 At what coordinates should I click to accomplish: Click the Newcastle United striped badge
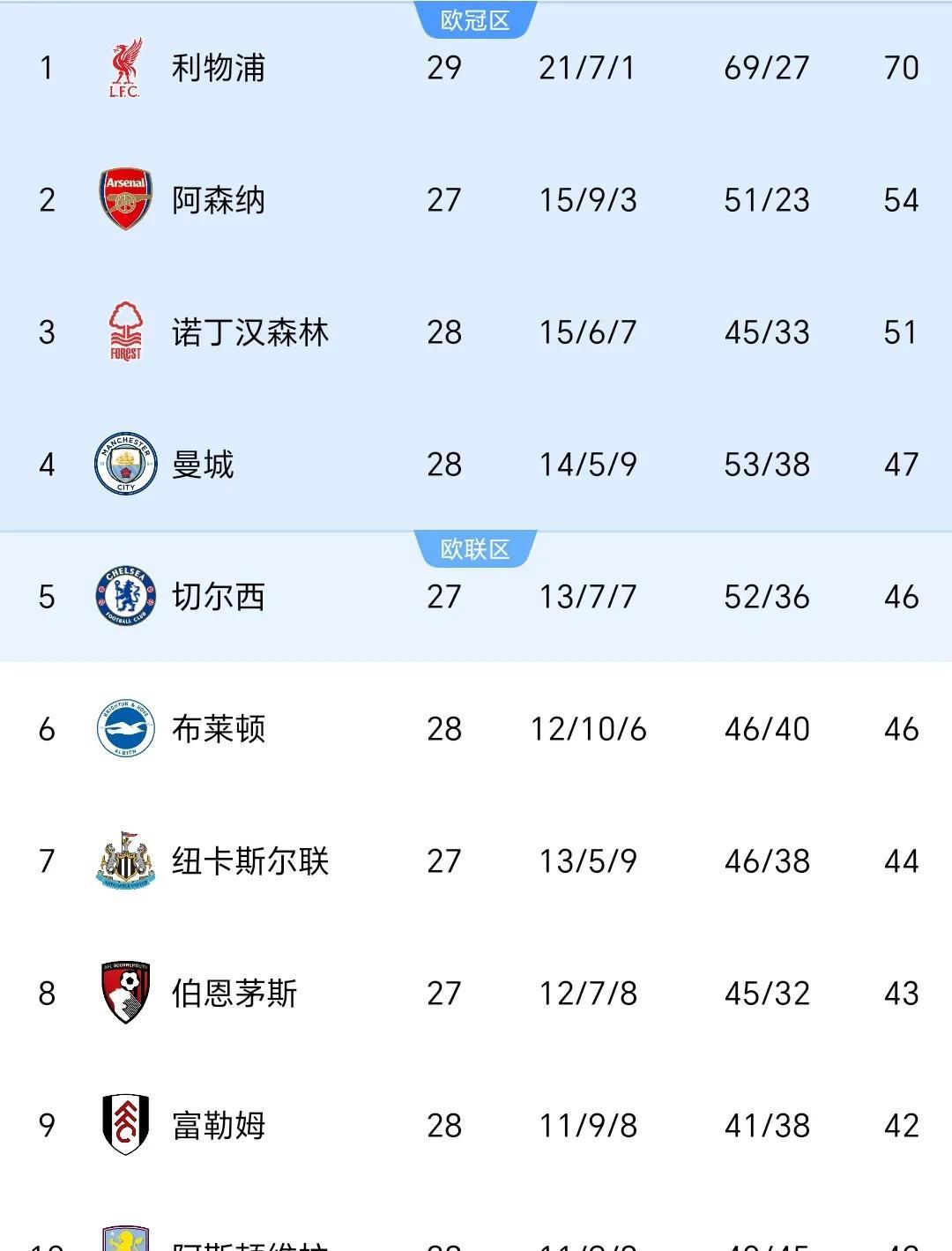(123, 860)
